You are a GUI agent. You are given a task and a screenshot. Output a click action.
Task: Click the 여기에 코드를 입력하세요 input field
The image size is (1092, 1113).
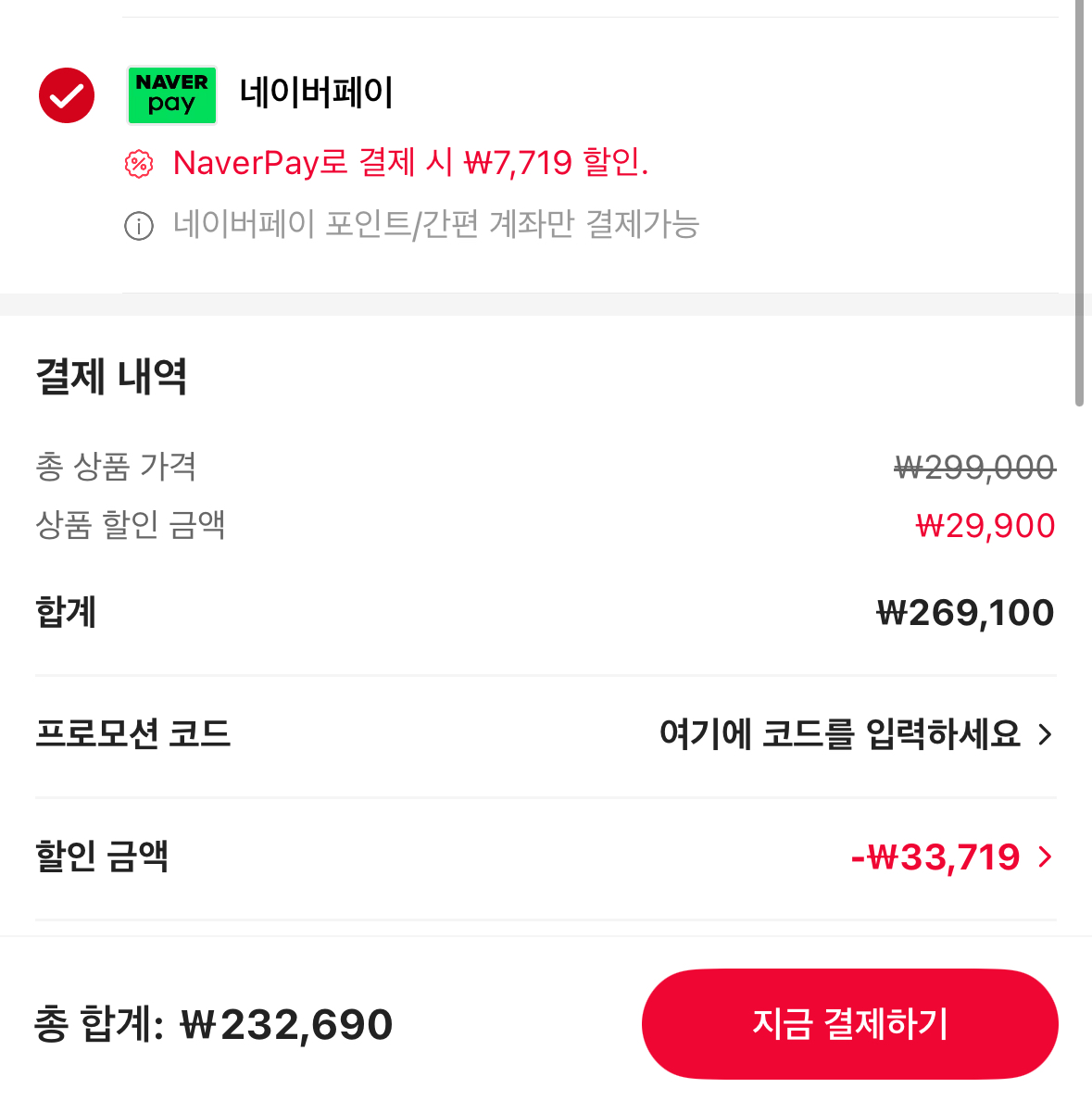(838, 734)
